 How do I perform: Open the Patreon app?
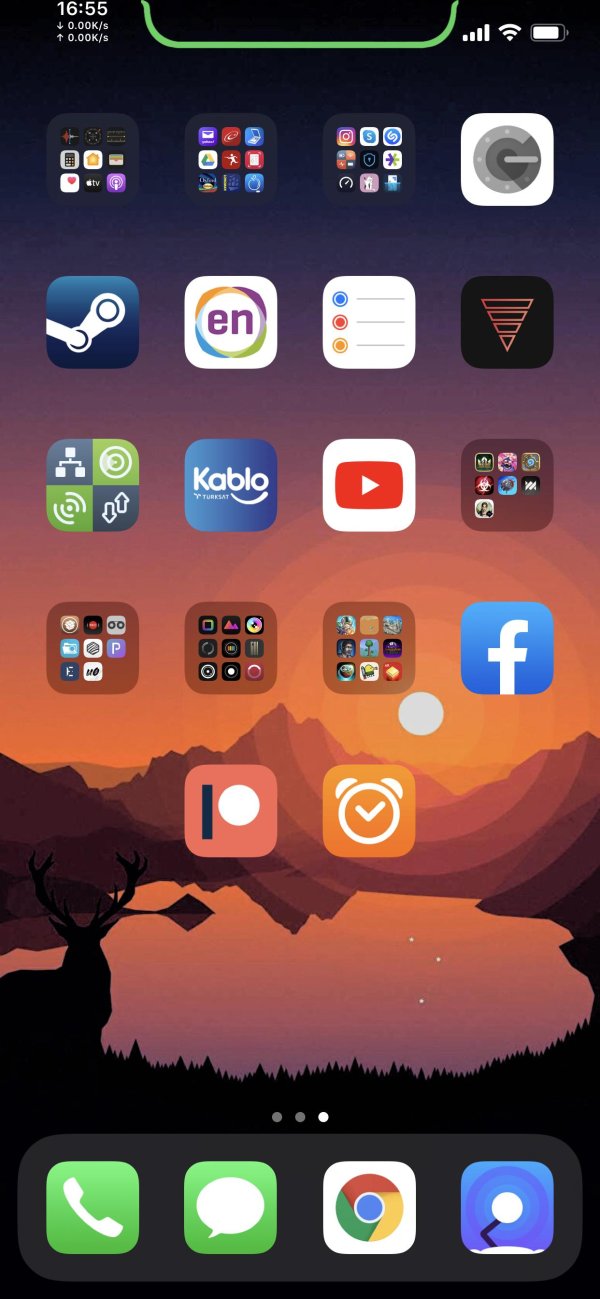coord(231,811)
